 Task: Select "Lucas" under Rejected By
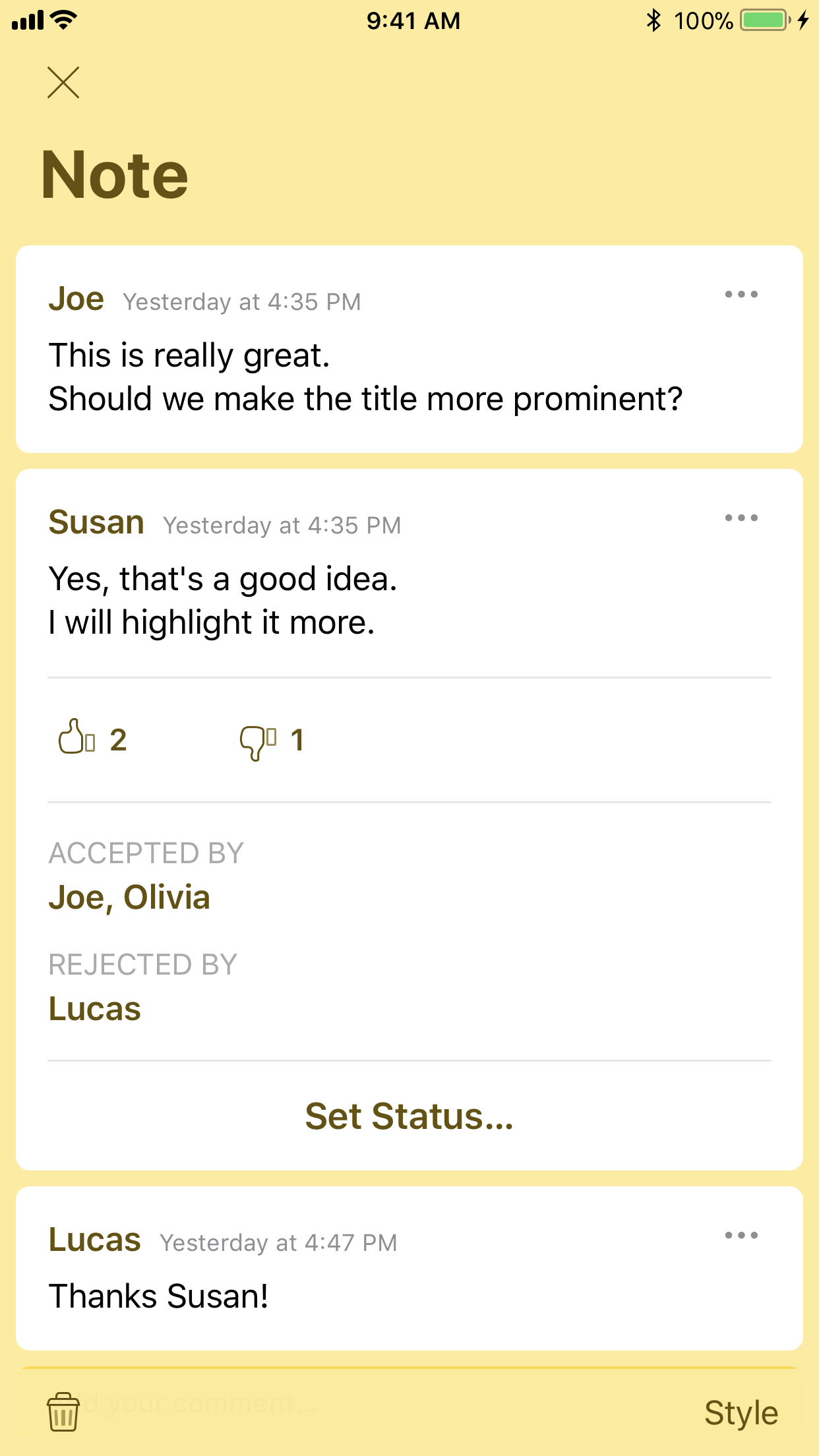(x=94, y=1008)
